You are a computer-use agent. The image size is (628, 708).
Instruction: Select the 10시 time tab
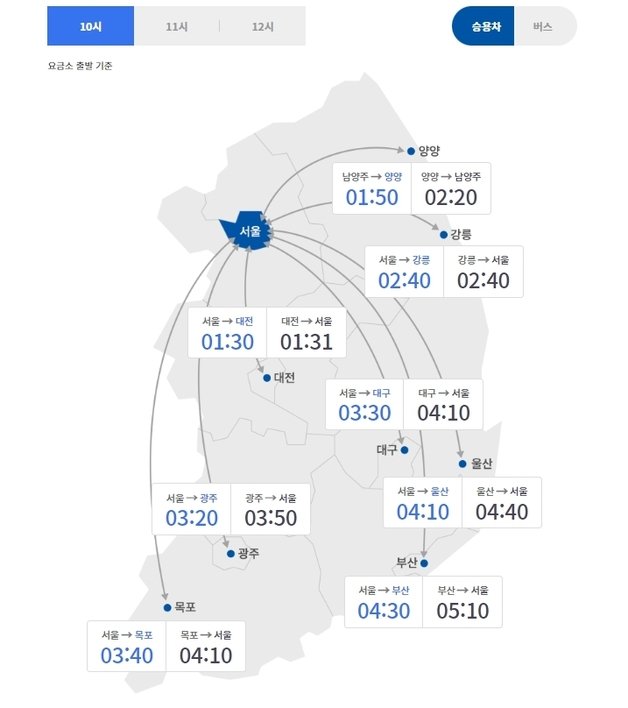pos(90,26)
